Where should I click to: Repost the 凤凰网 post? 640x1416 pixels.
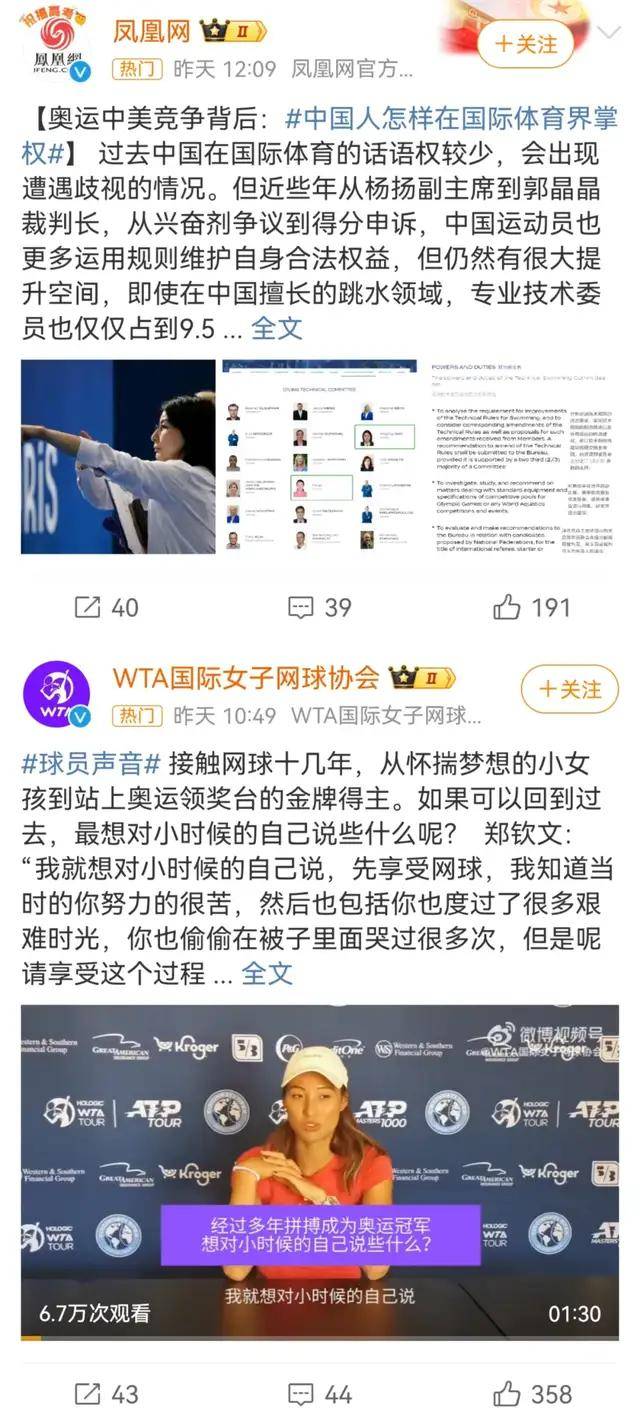107,607
